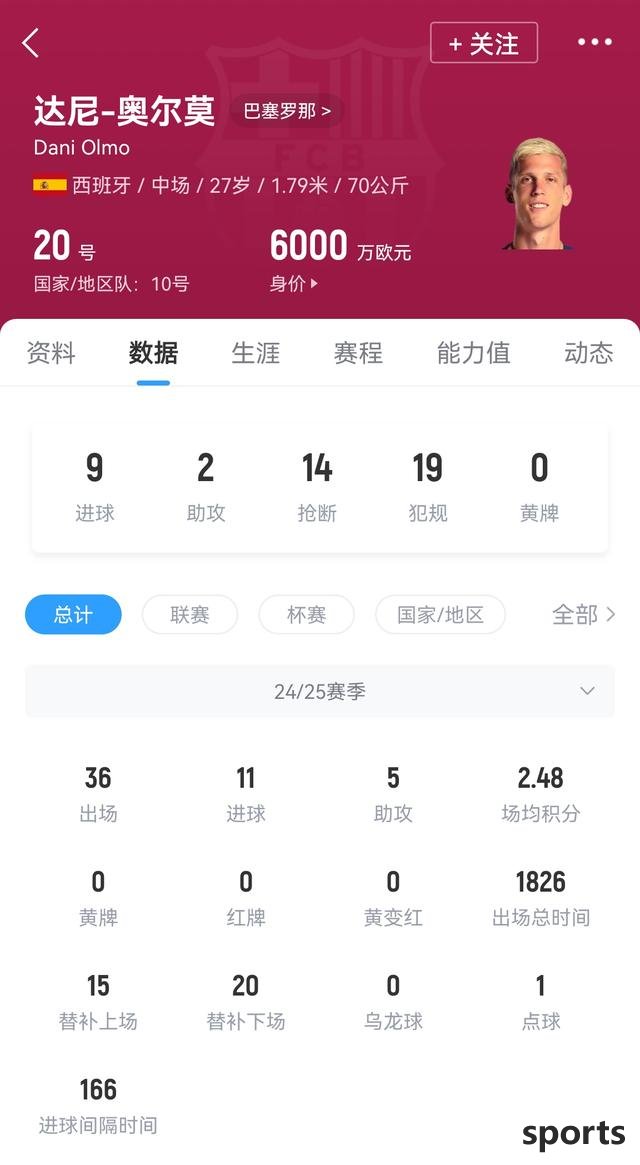View the 能力值 tab
The width and height of the screenshot is (640, 1165).
473,352
